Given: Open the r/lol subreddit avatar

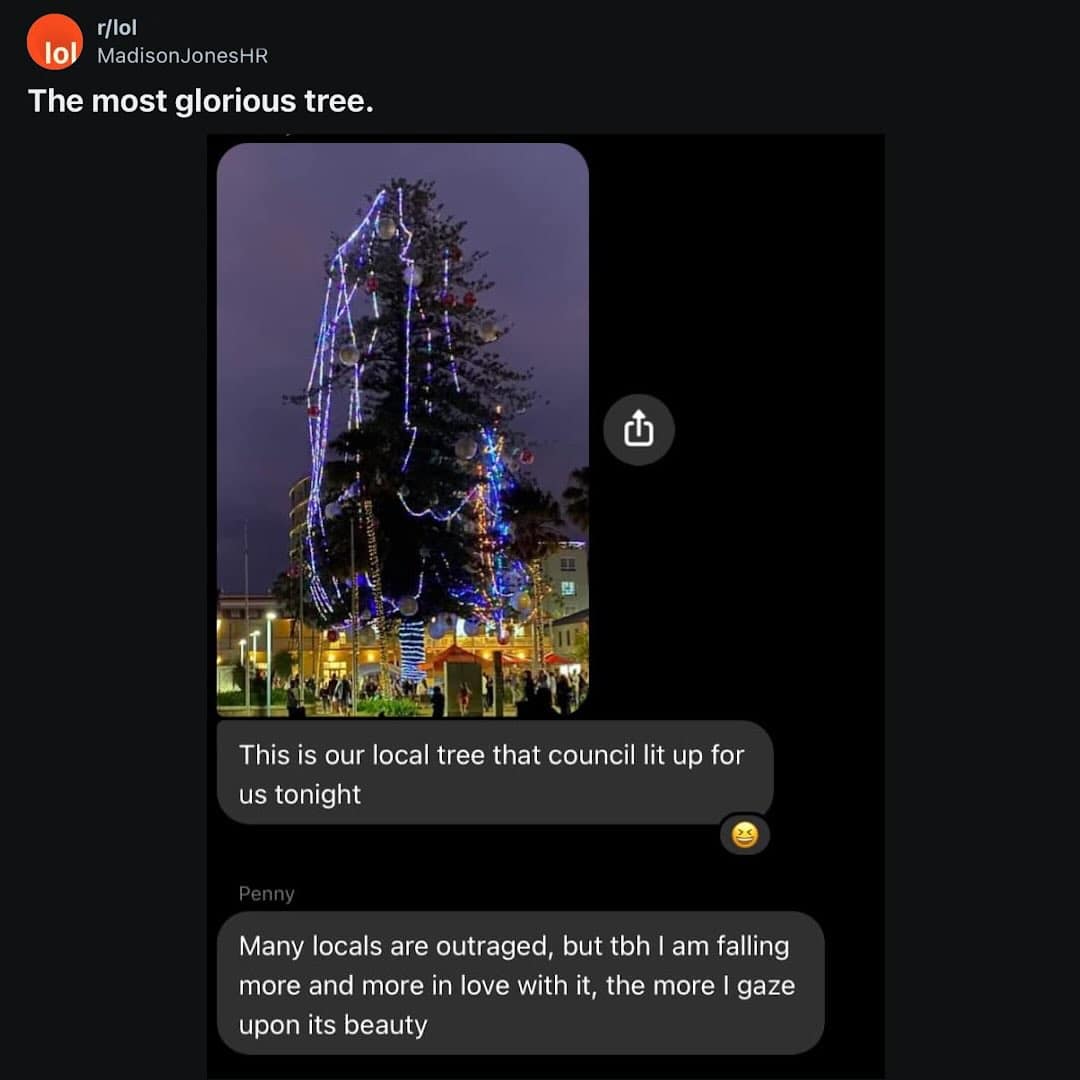Looking at the screenshot, I should click(55, 42).
